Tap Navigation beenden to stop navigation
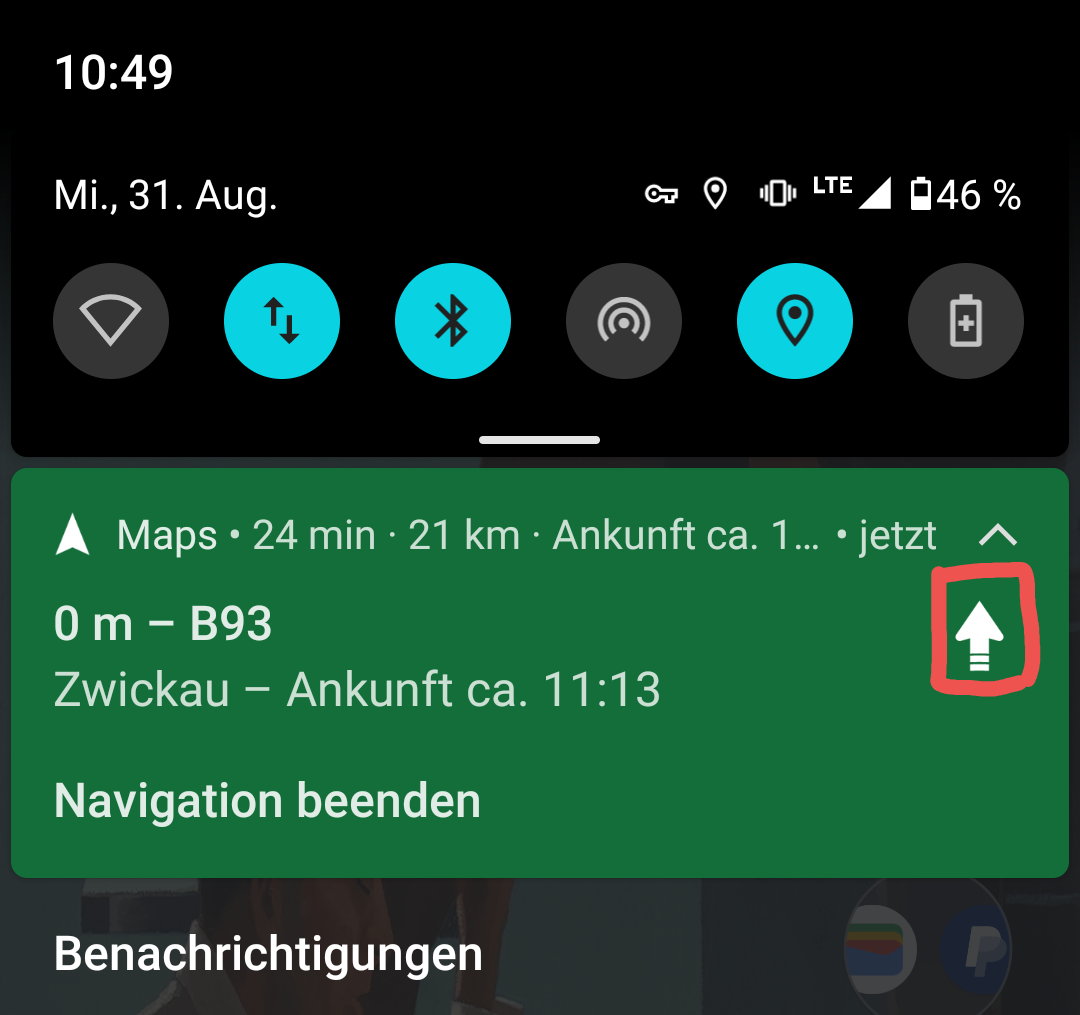Viewport: 1080px width, 1015px height. (x=267, y=801)
